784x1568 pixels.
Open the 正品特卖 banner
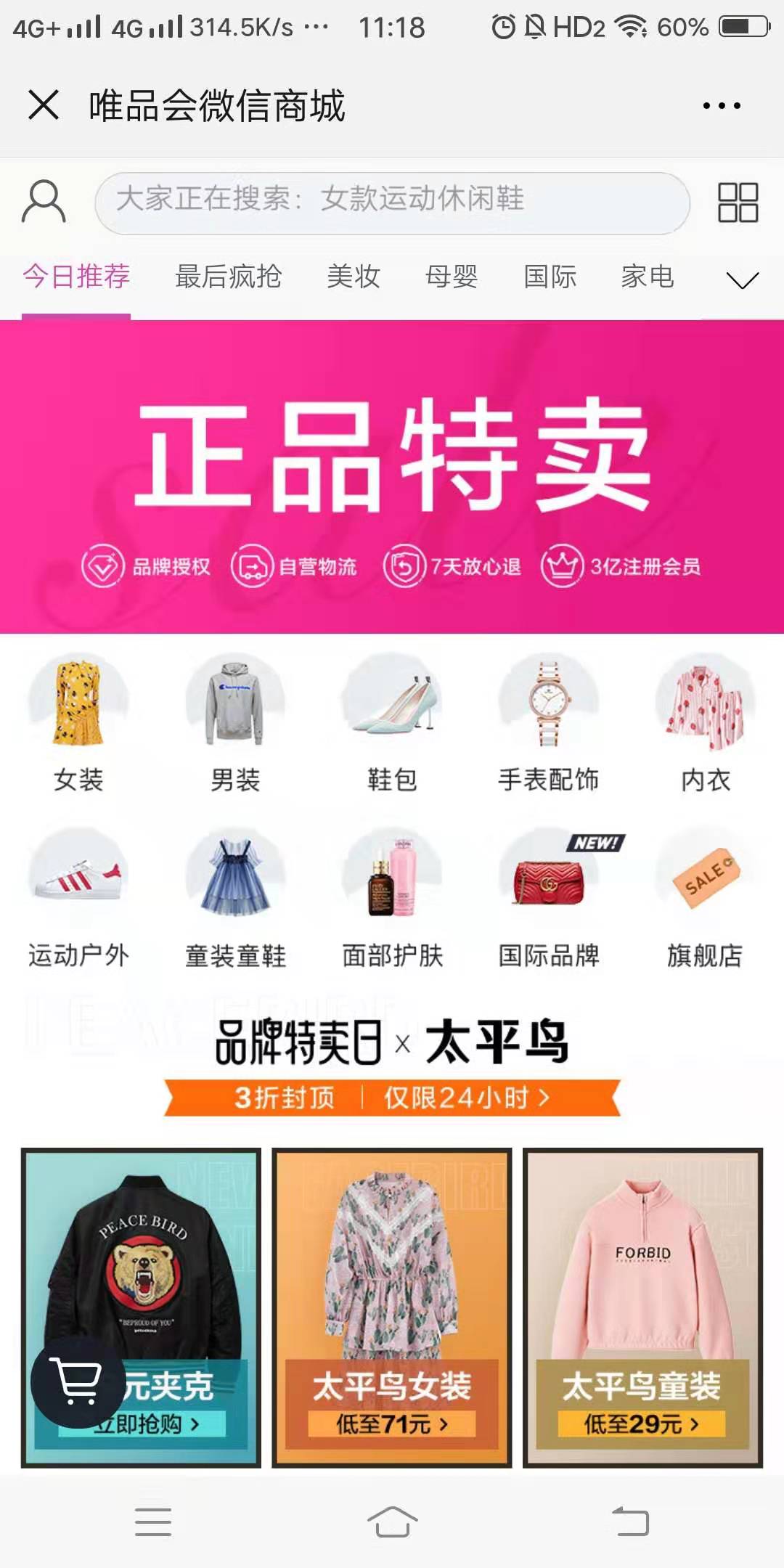pyautogui.click(x=392, y=477)
